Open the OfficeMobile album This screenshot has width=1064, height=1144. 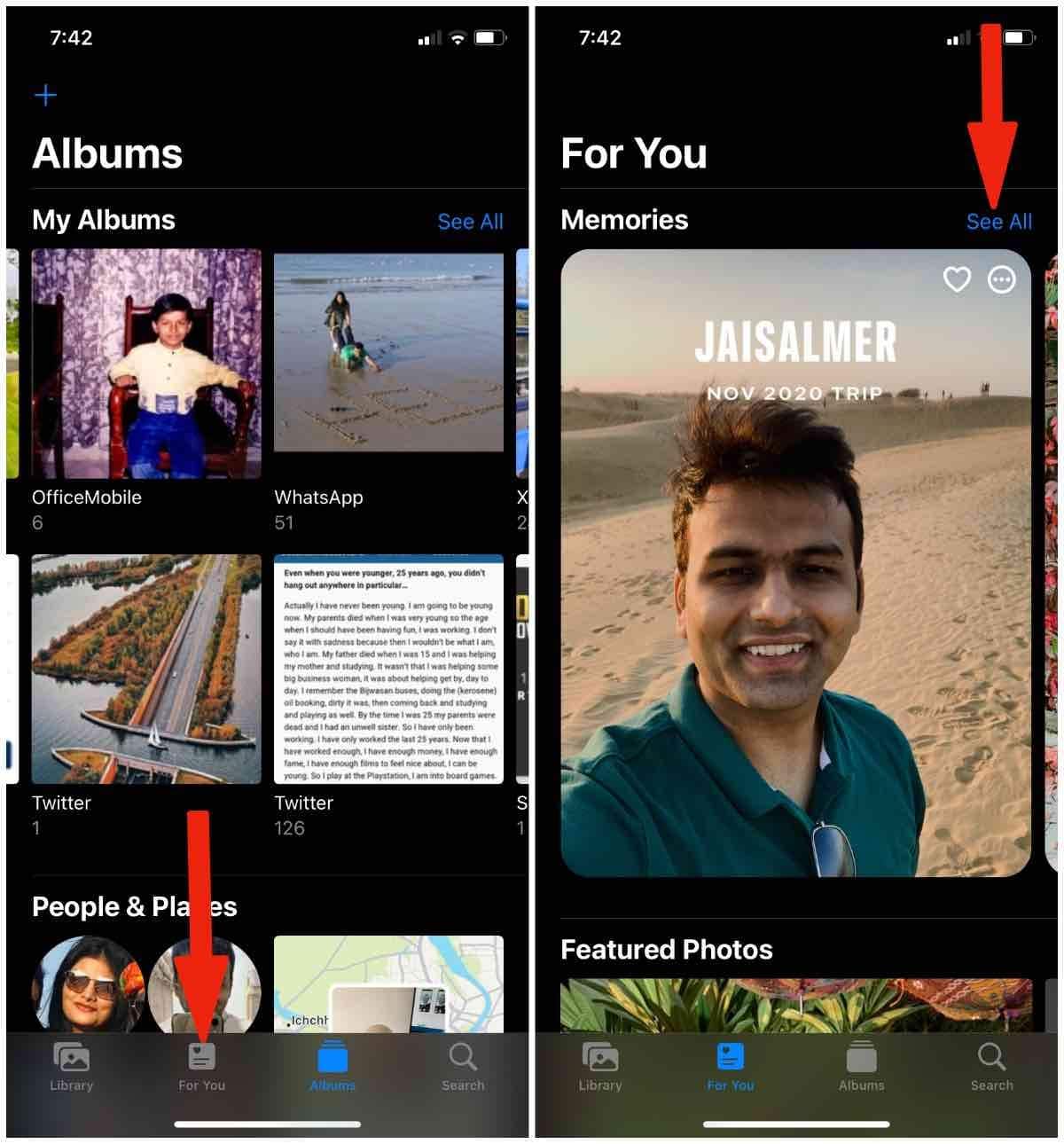pyautogui.click(x=146, y=364)
